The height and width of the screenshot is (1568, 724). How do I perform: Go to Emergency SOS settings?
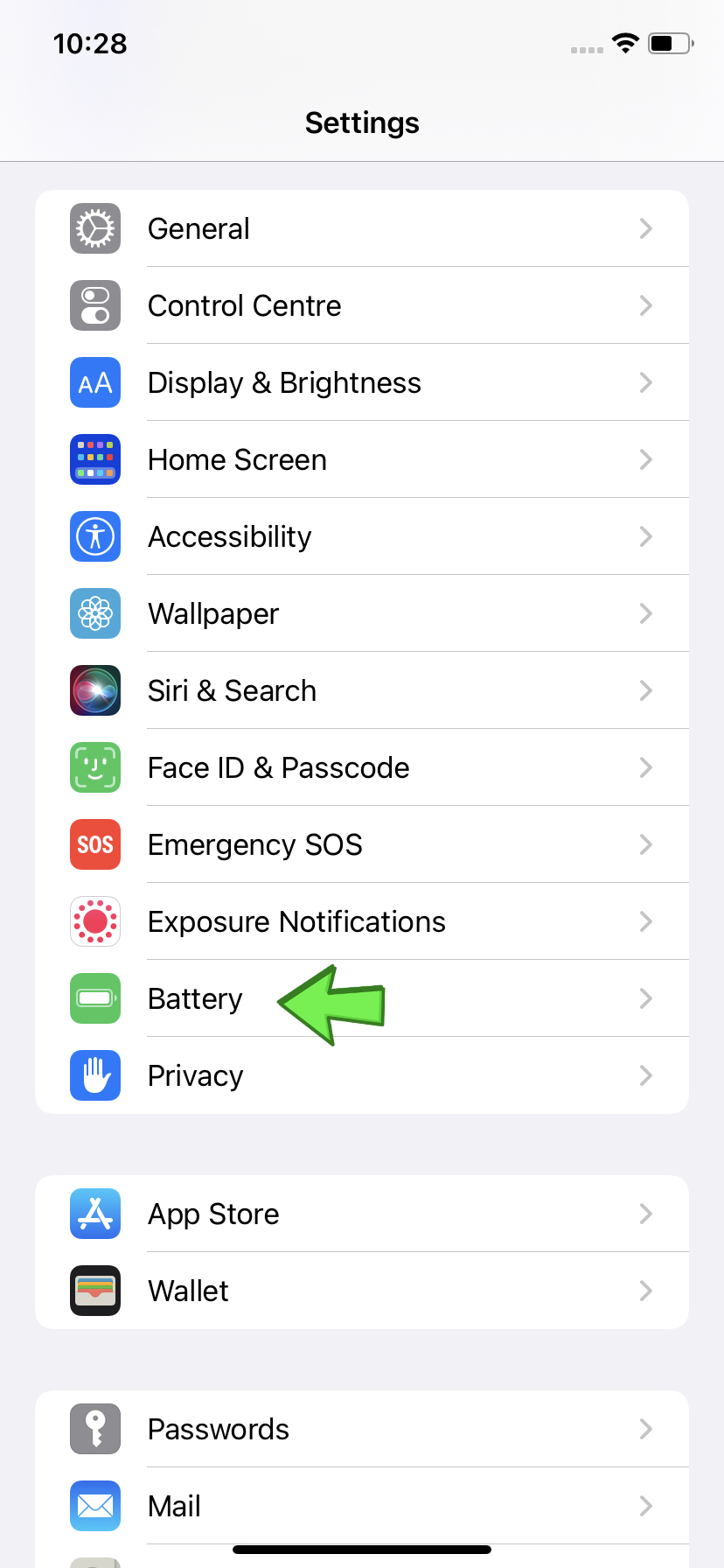click(362, 844)
